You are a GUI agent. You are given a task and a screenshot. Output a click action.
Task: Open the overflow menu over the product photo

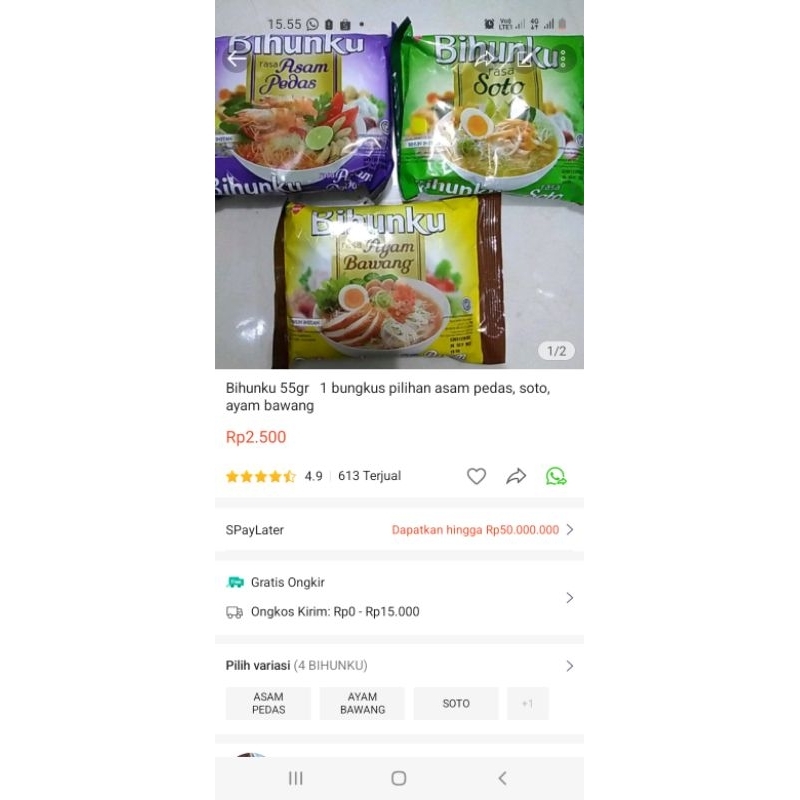(x=562, y=59)
